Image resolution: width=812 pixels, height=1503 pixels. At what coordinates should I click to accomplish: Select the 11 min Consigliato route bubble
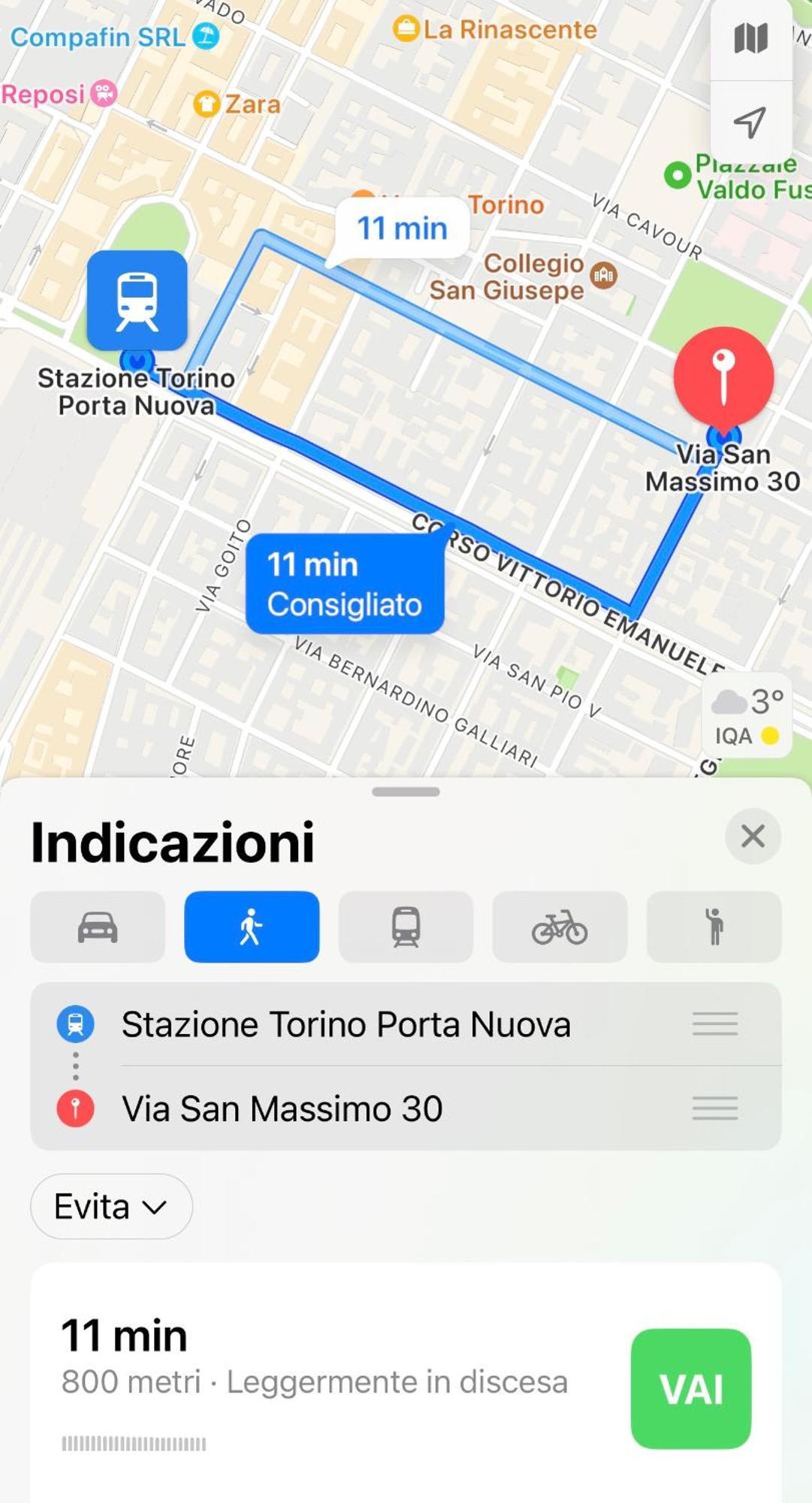[x=345, y=584]
